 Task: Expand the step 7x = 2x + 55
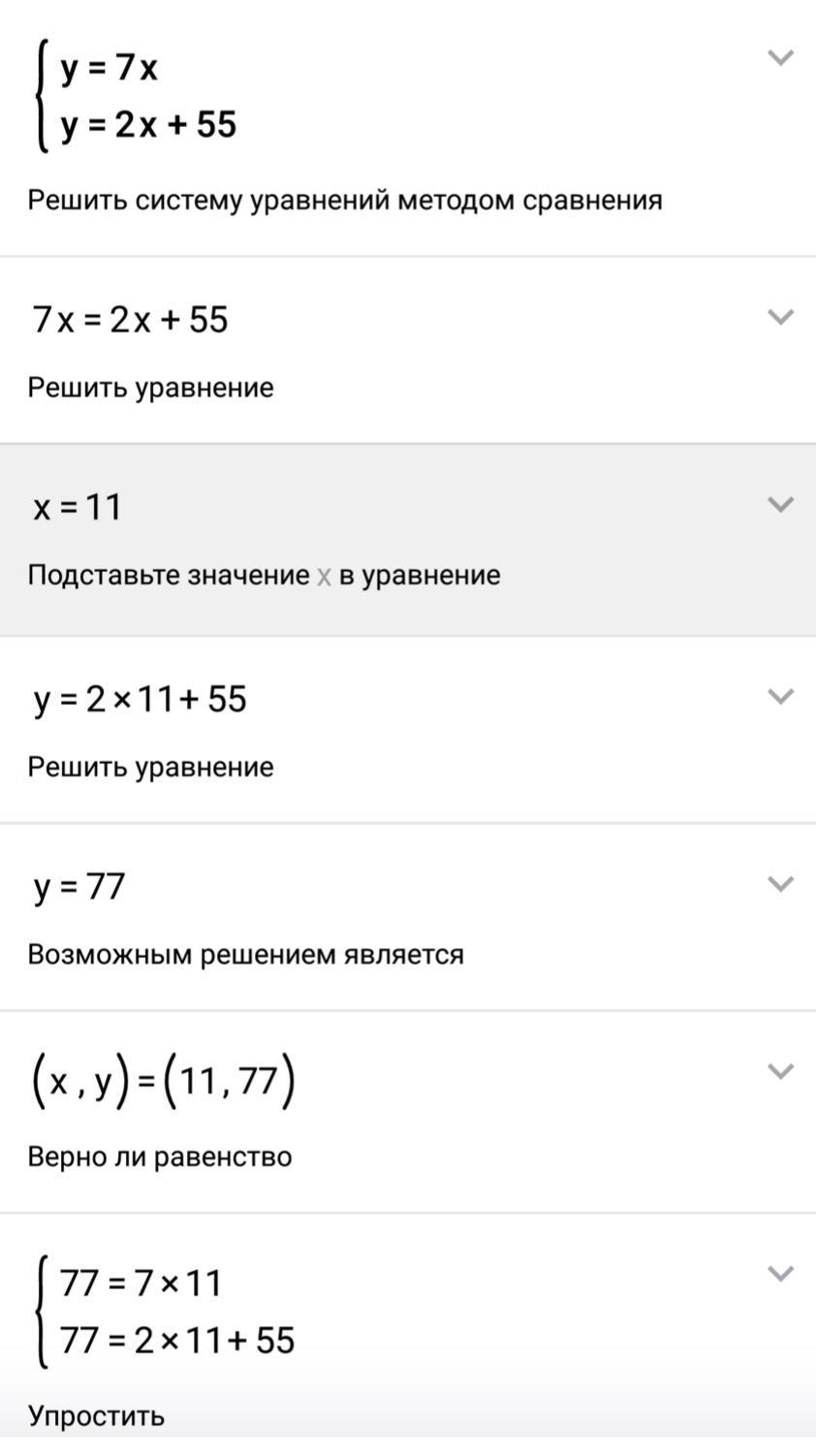780,317
